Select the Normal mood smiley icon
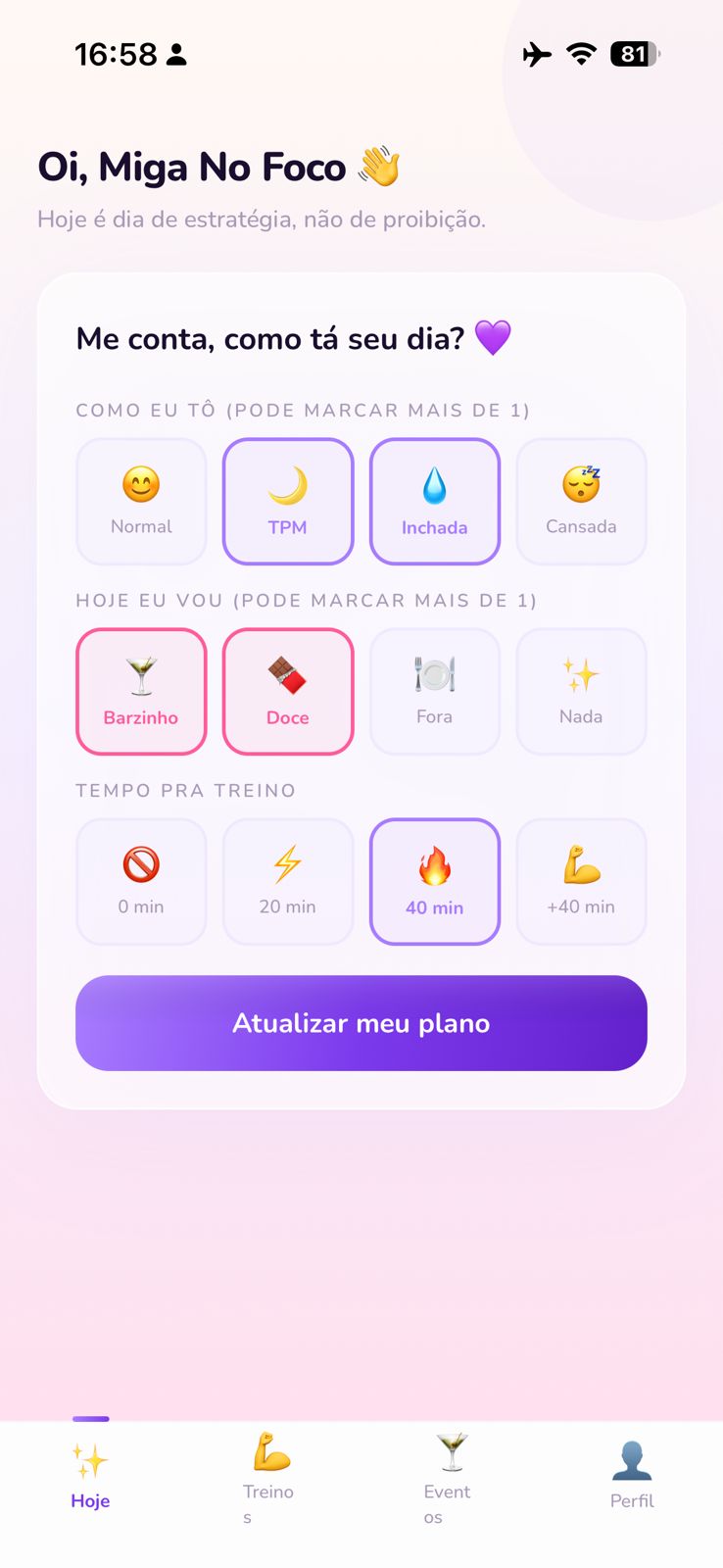723x1568 pixels. coord(141,482)
